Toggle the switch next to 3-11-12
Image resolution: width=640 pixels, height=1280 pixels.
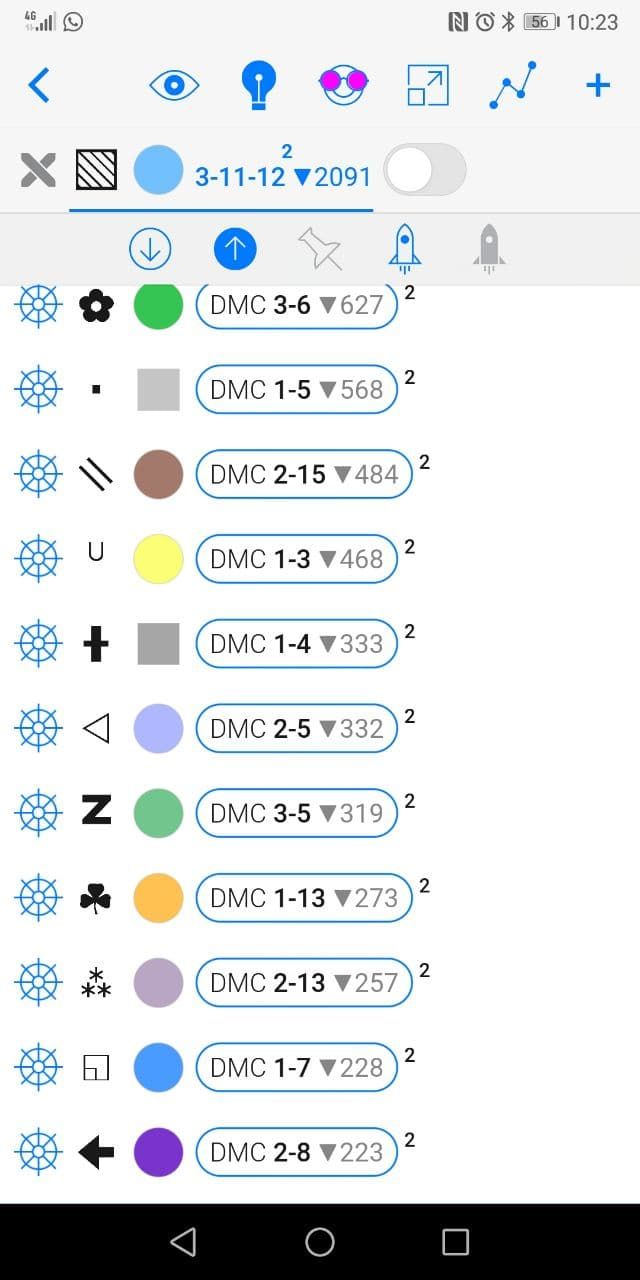pyautogui.click(x=425, y=170)
